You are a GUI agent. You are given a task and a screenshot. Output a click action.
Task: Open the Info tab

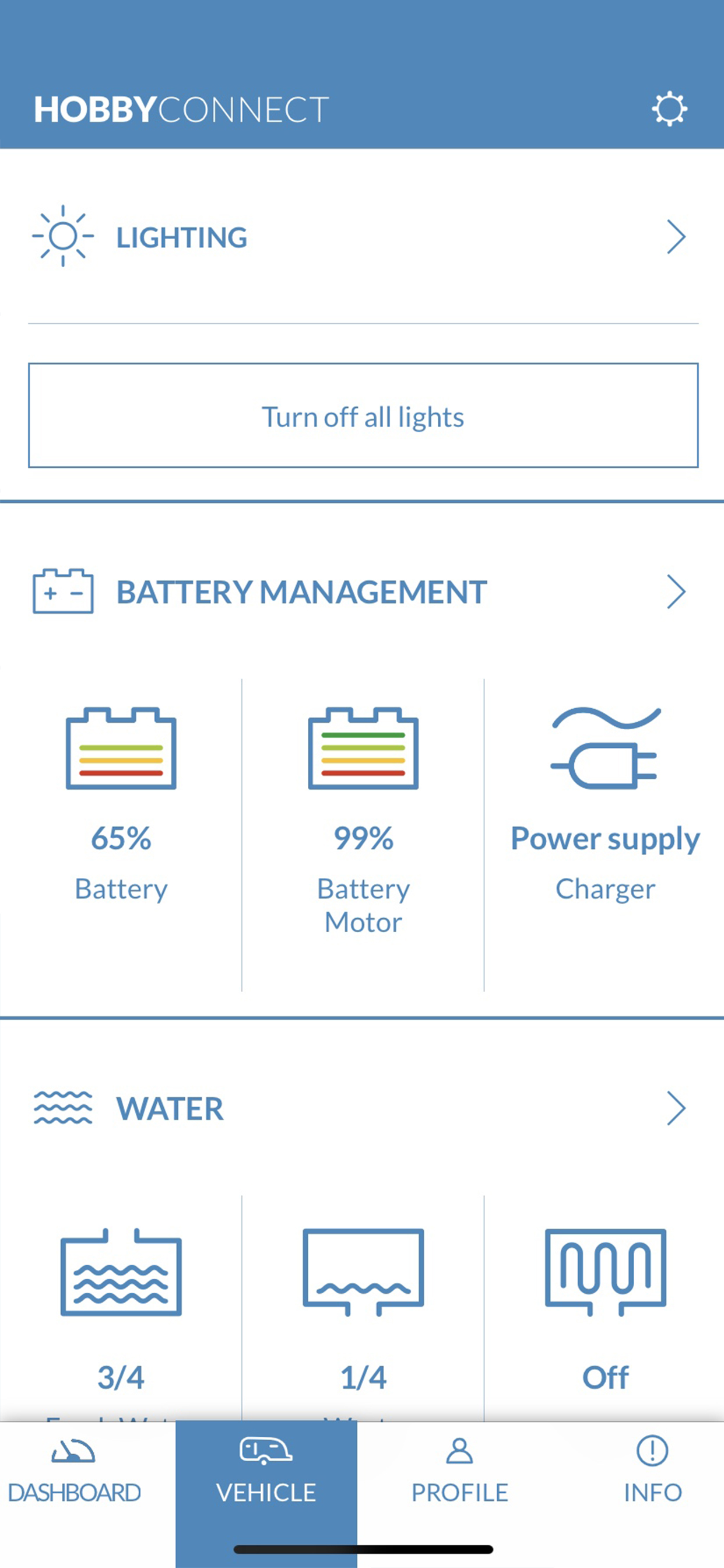coord(653,1471)
